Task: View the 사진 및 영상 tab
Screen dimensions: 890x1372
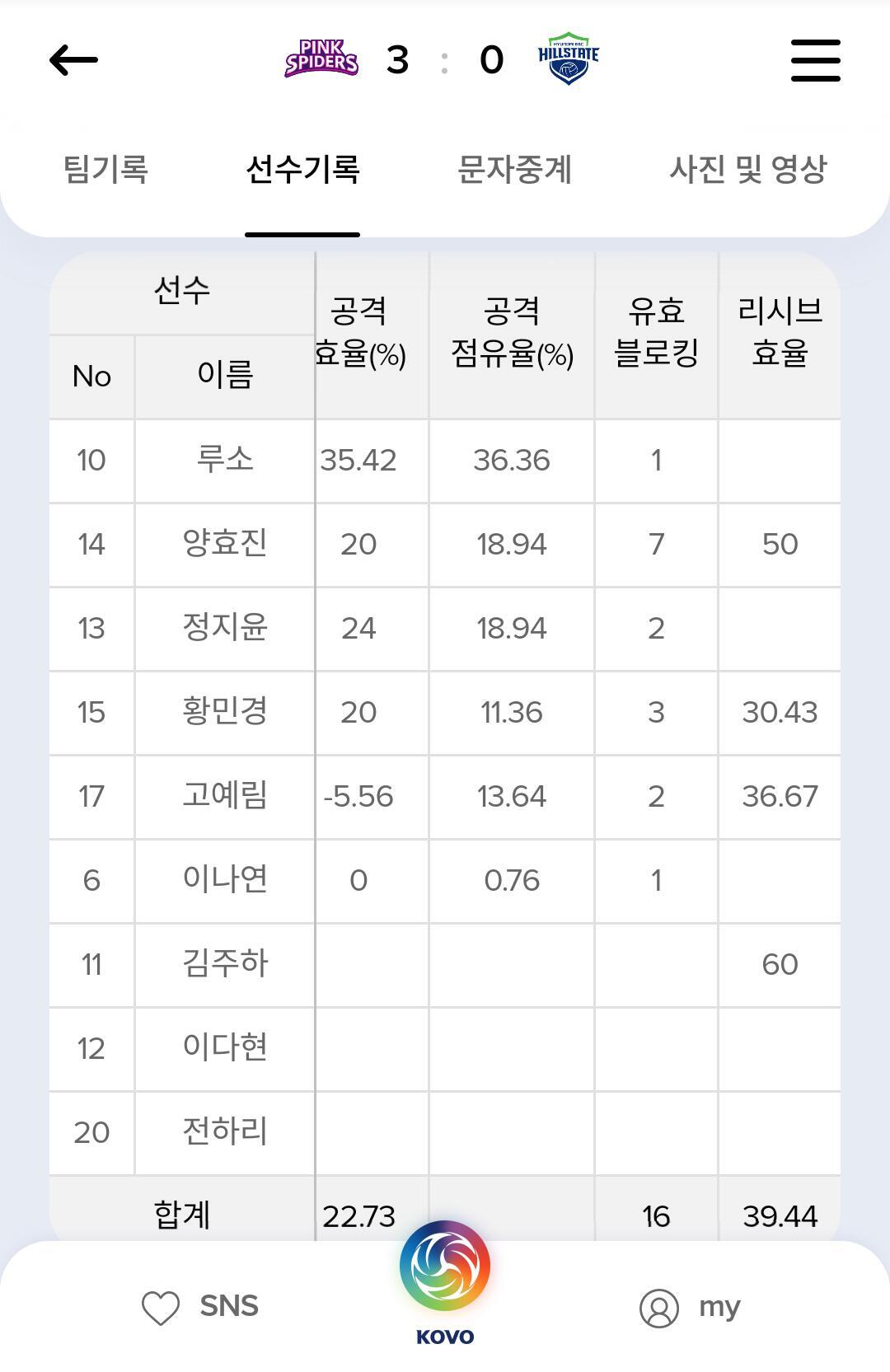Action: coord(747,170)
